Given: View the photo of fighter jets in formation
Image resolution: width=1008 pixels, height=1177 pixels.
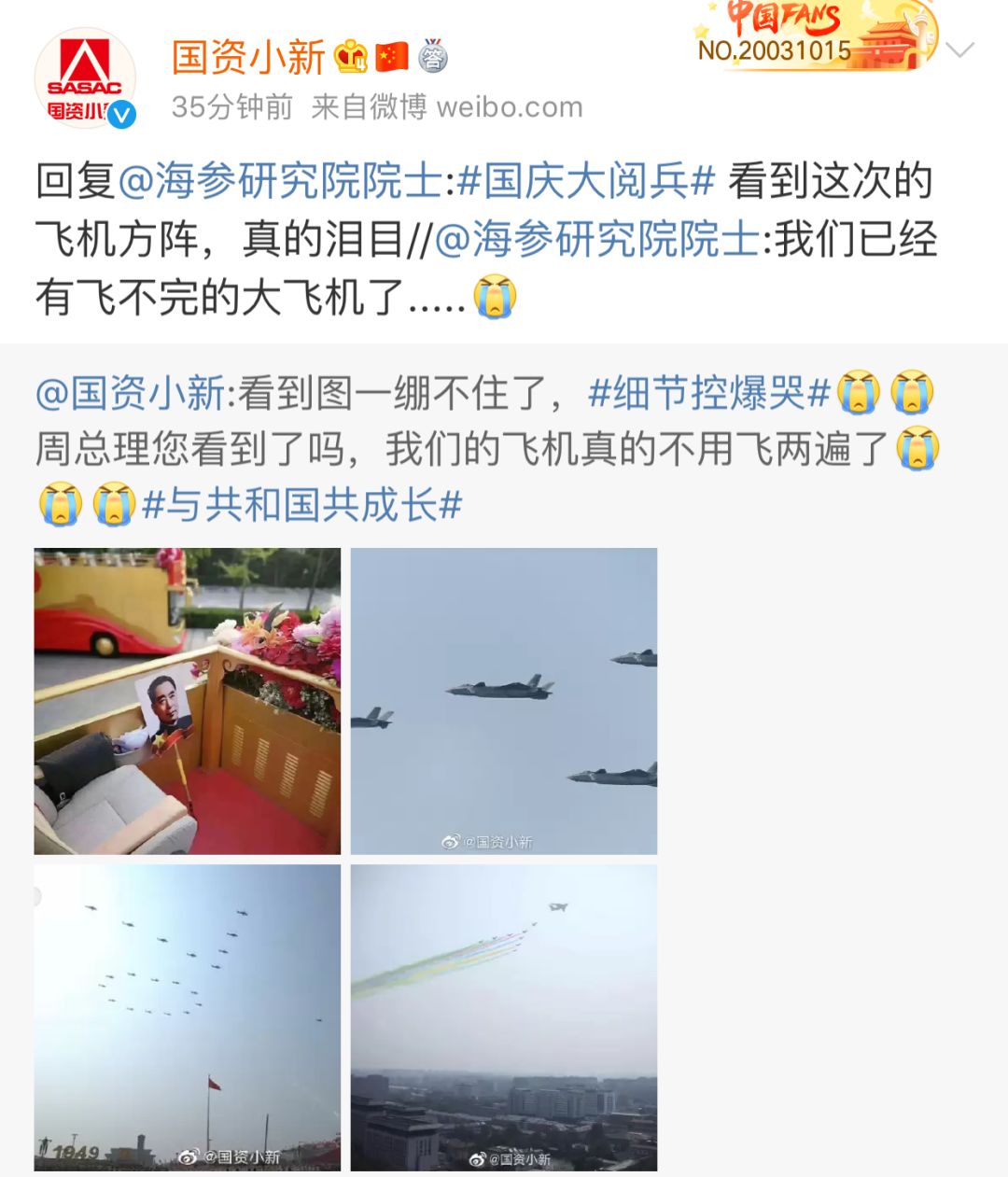Looking at the screenshot, I should tap(504, 701).
